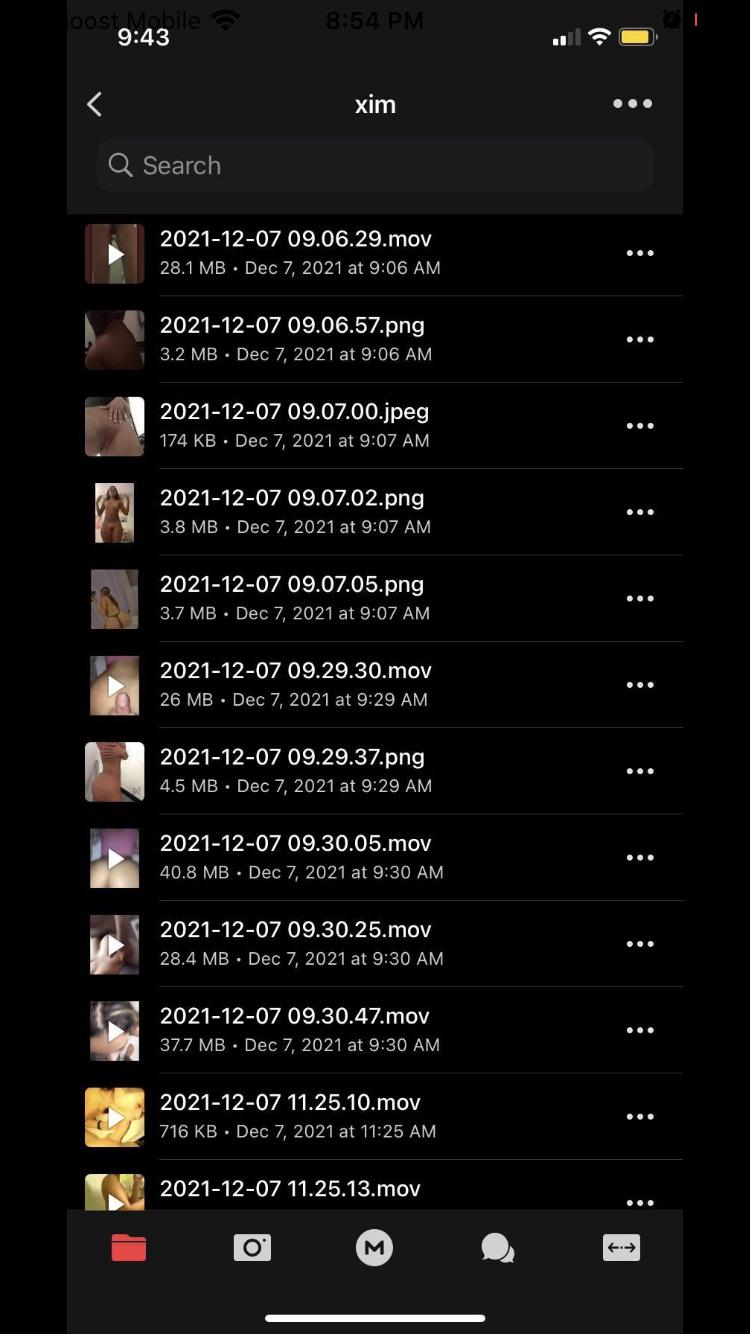Open the transfers tab
Image resolution: width=750 pixels, height=1334 pixels.
pyautogui.click(x=621, y=1248)
